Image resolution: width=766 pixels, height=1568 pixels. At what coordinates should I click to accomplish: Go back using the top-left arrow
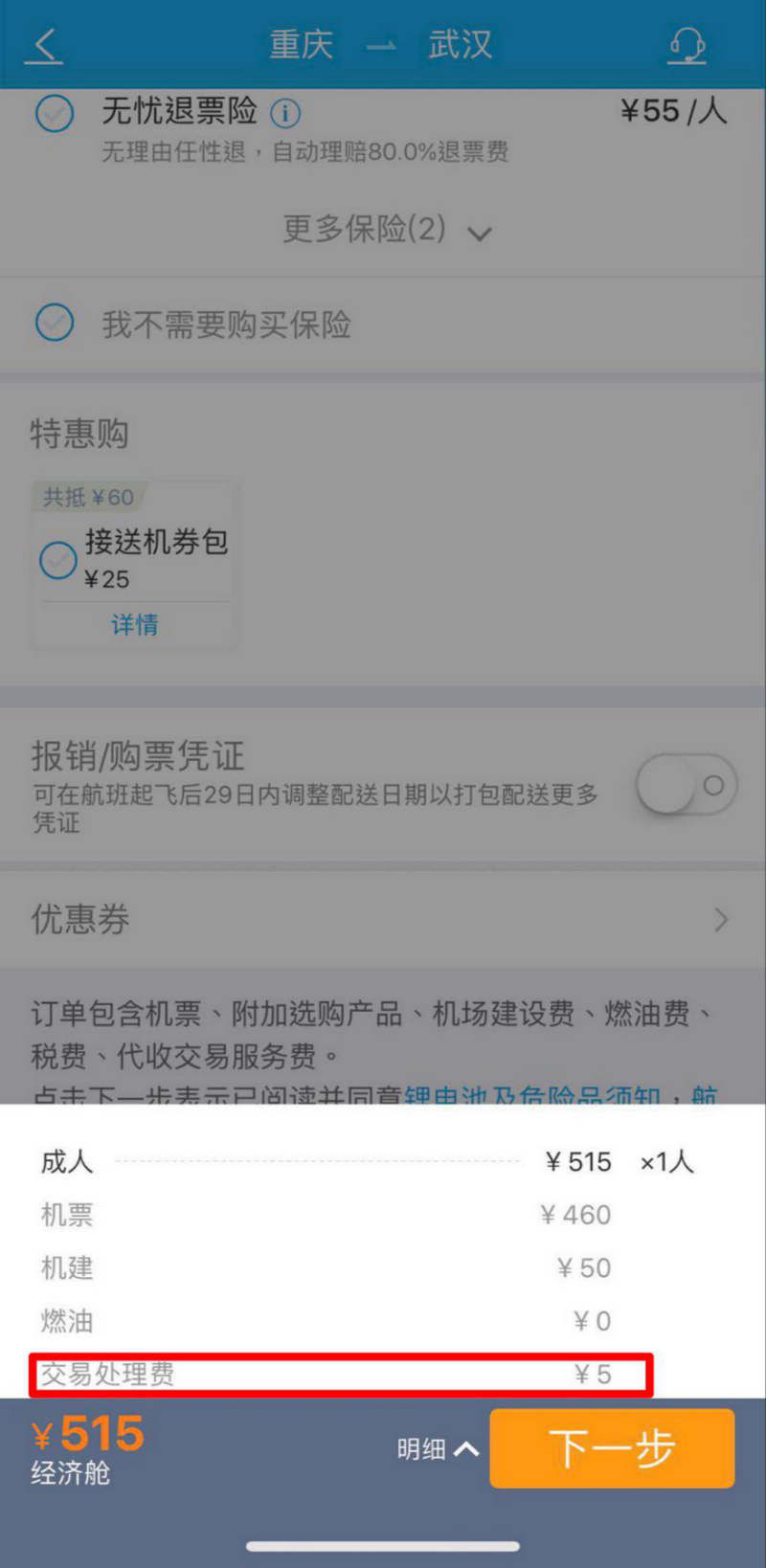point(44,45)
